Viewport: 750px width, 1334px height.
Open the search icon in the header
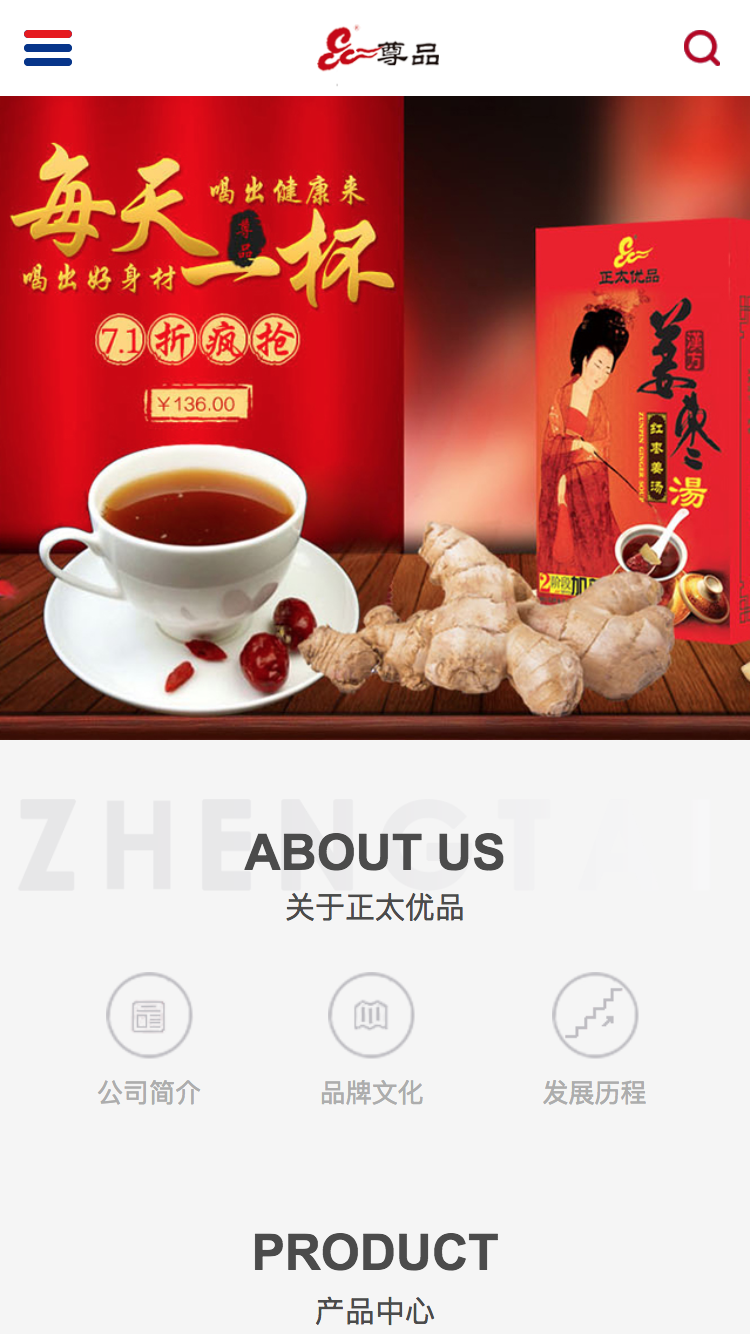click(x=701, y=48)
